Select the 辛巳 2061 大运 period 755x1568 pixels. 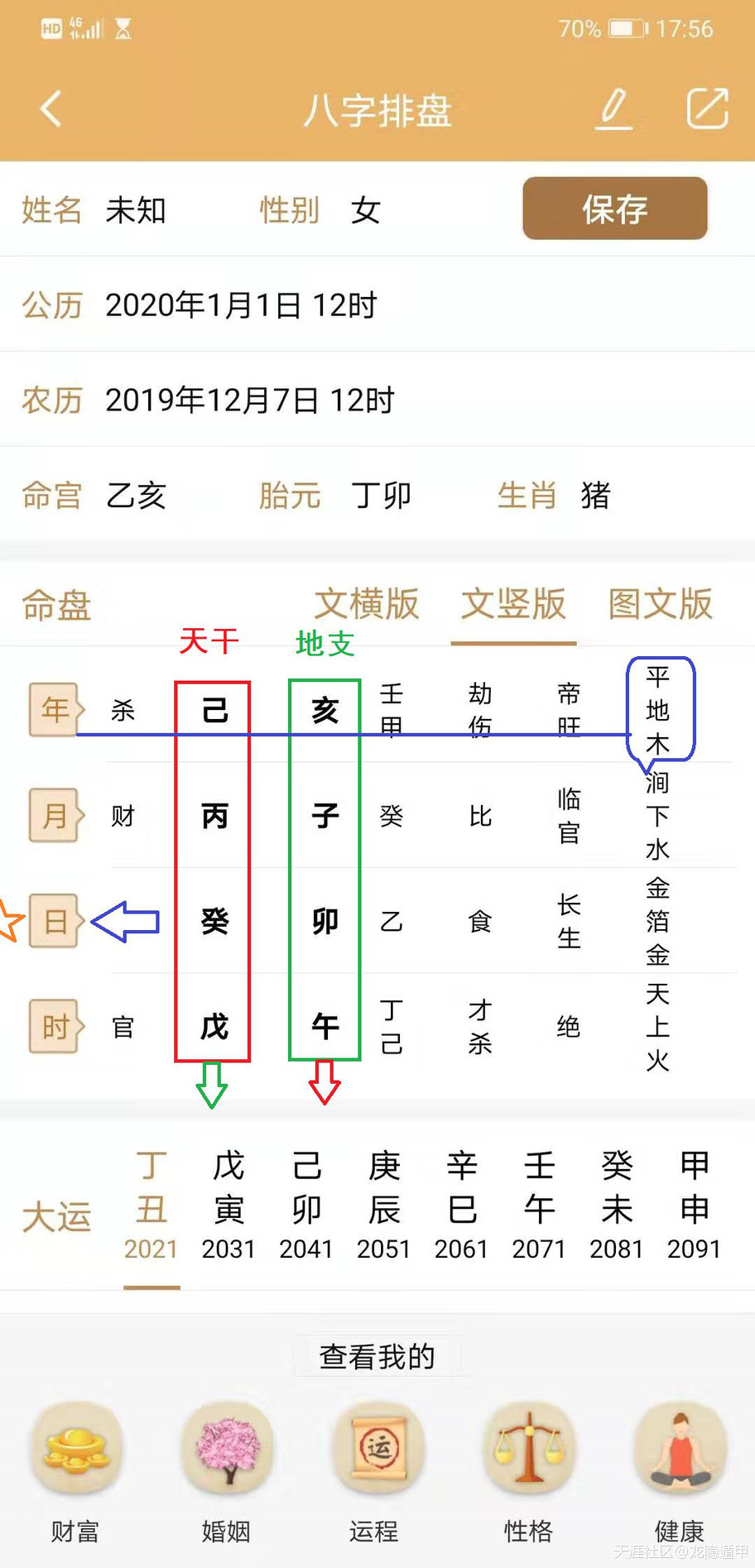click(x=461, y=1206)
